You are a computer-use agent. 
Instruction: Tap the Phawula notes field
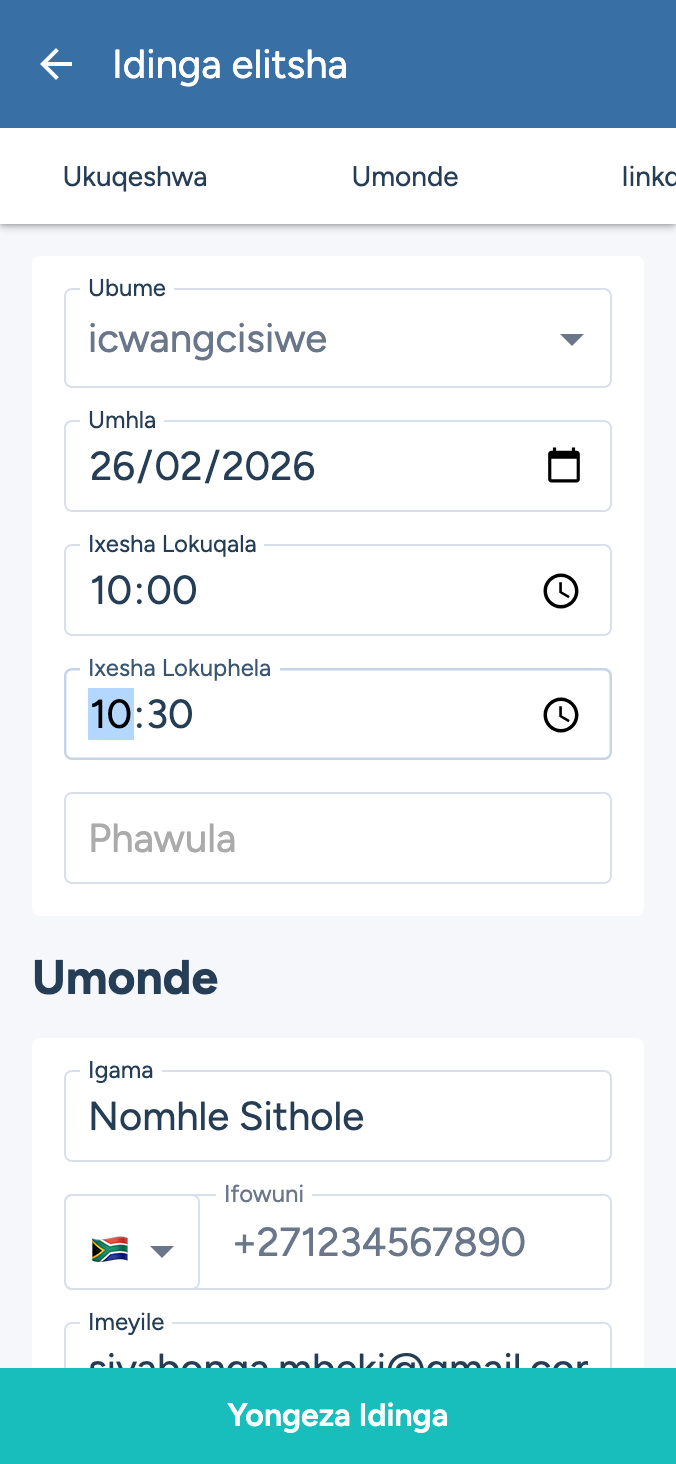[338, 838]
